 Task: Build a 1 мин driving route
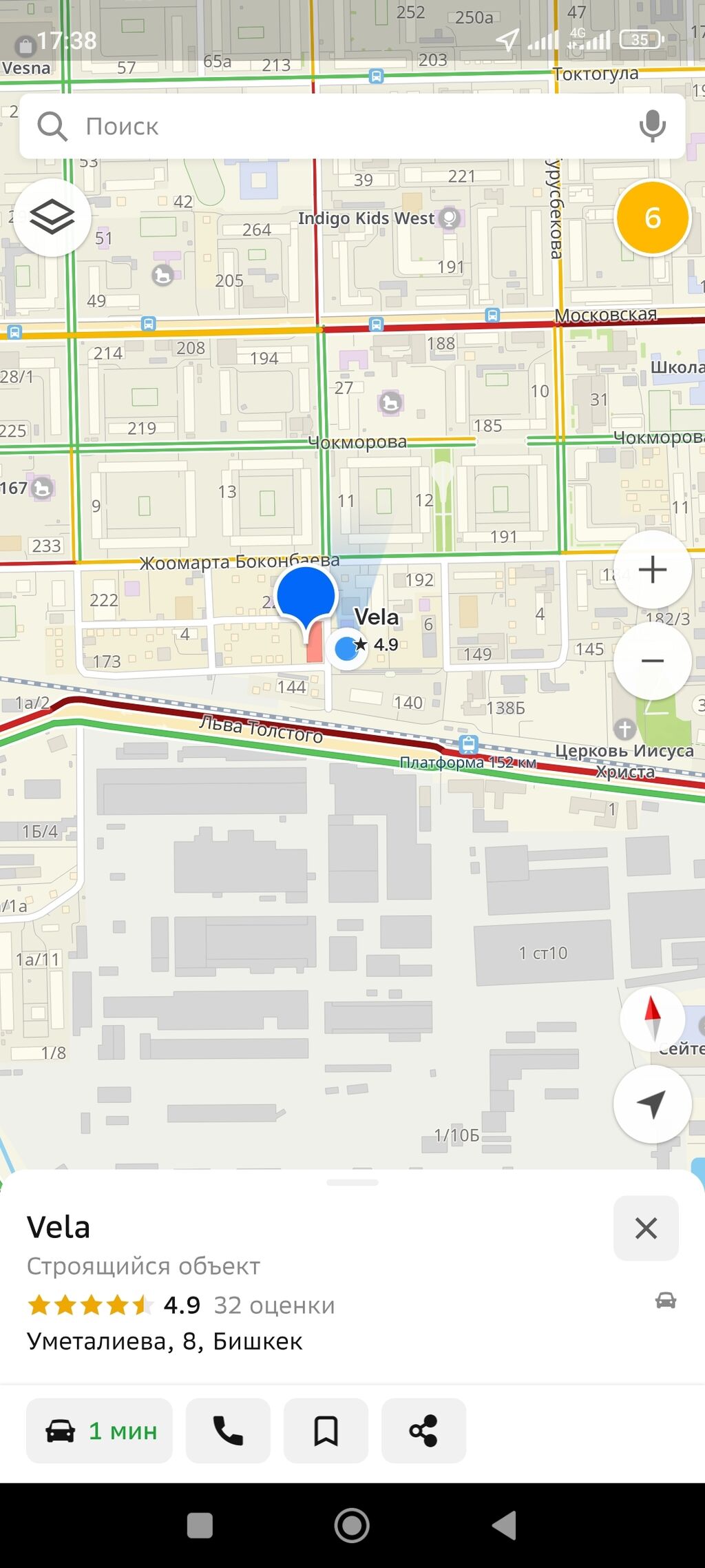pos(99,1431)
